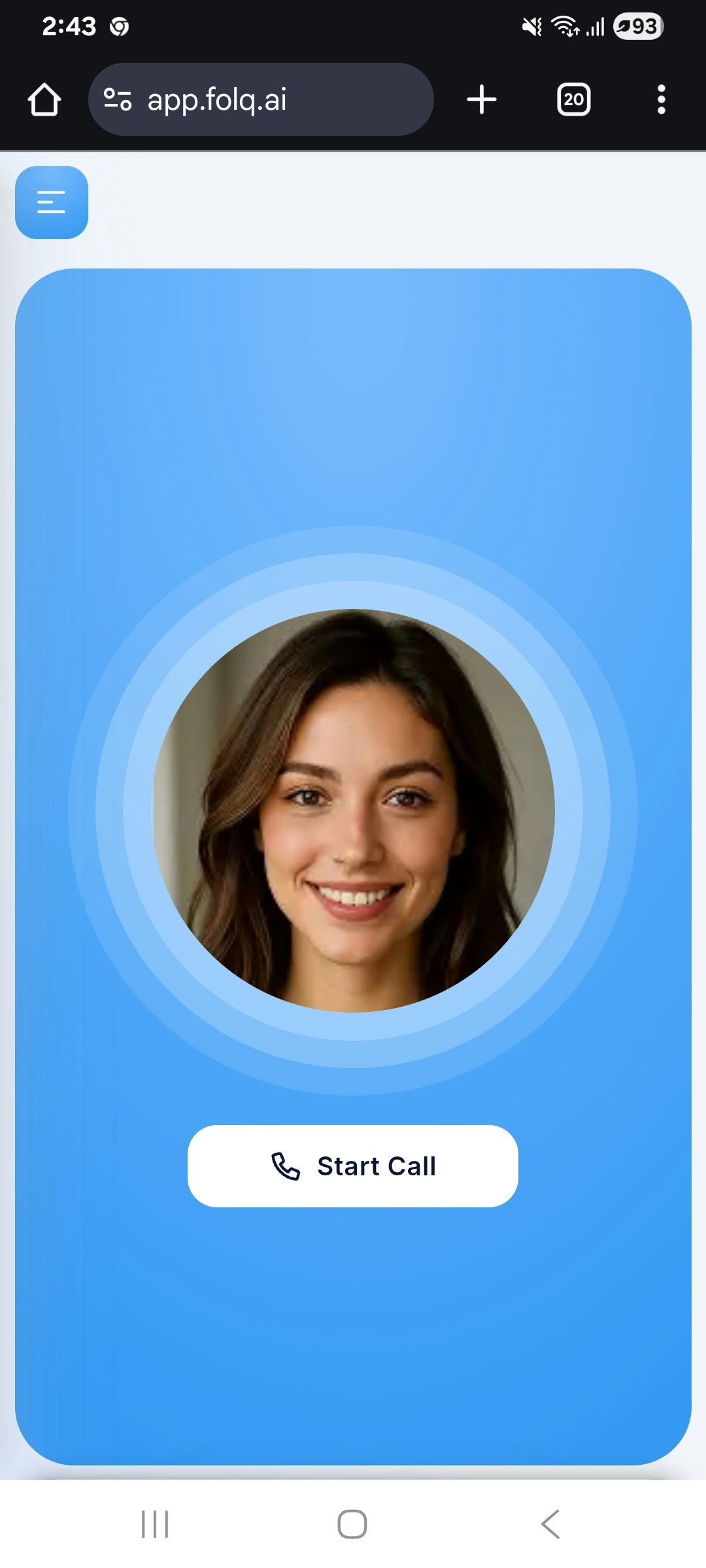Open a new browser tab
The width and height of the screenshot is (706, 1568).
click(x=482, y=100)
